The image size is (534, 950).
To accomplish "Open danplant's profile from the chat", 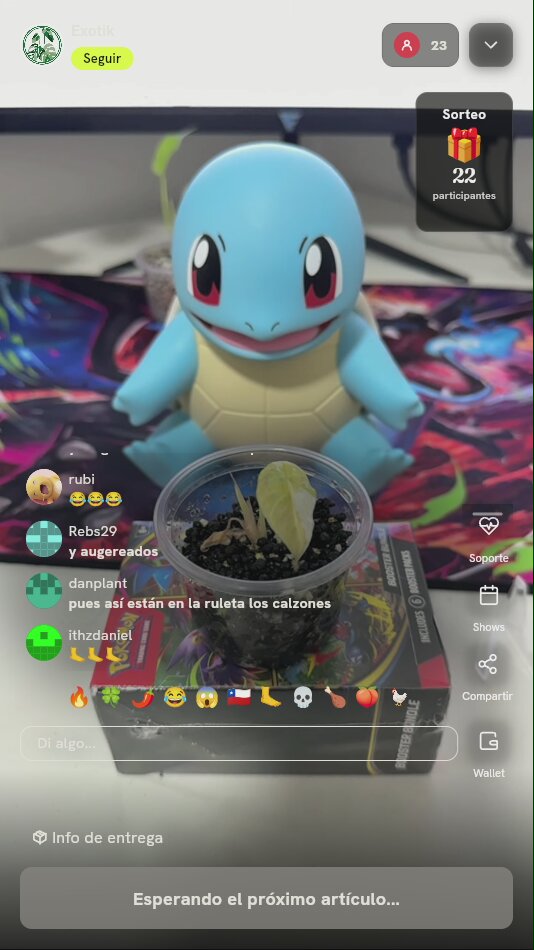I will [x=44, y=591].
